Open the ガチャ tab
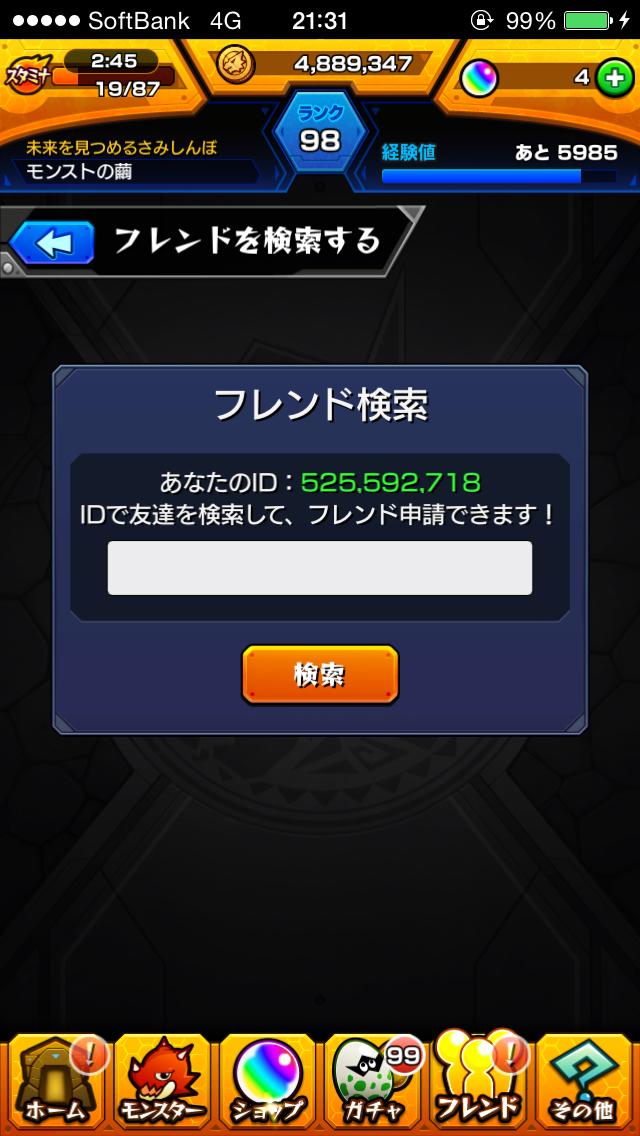This screenshot has width=640, height=1136. coord(373,1081)
